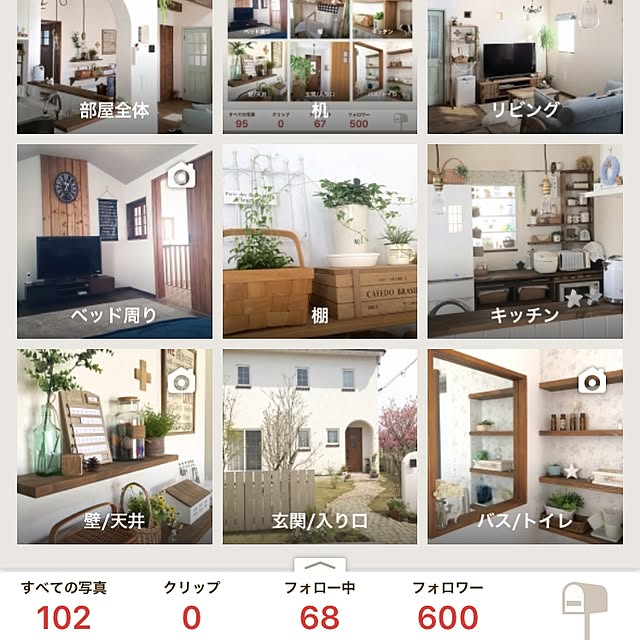Open the 玄関/入り口 category tile
This screenshot has width=640, height=640.
[320, 445]
